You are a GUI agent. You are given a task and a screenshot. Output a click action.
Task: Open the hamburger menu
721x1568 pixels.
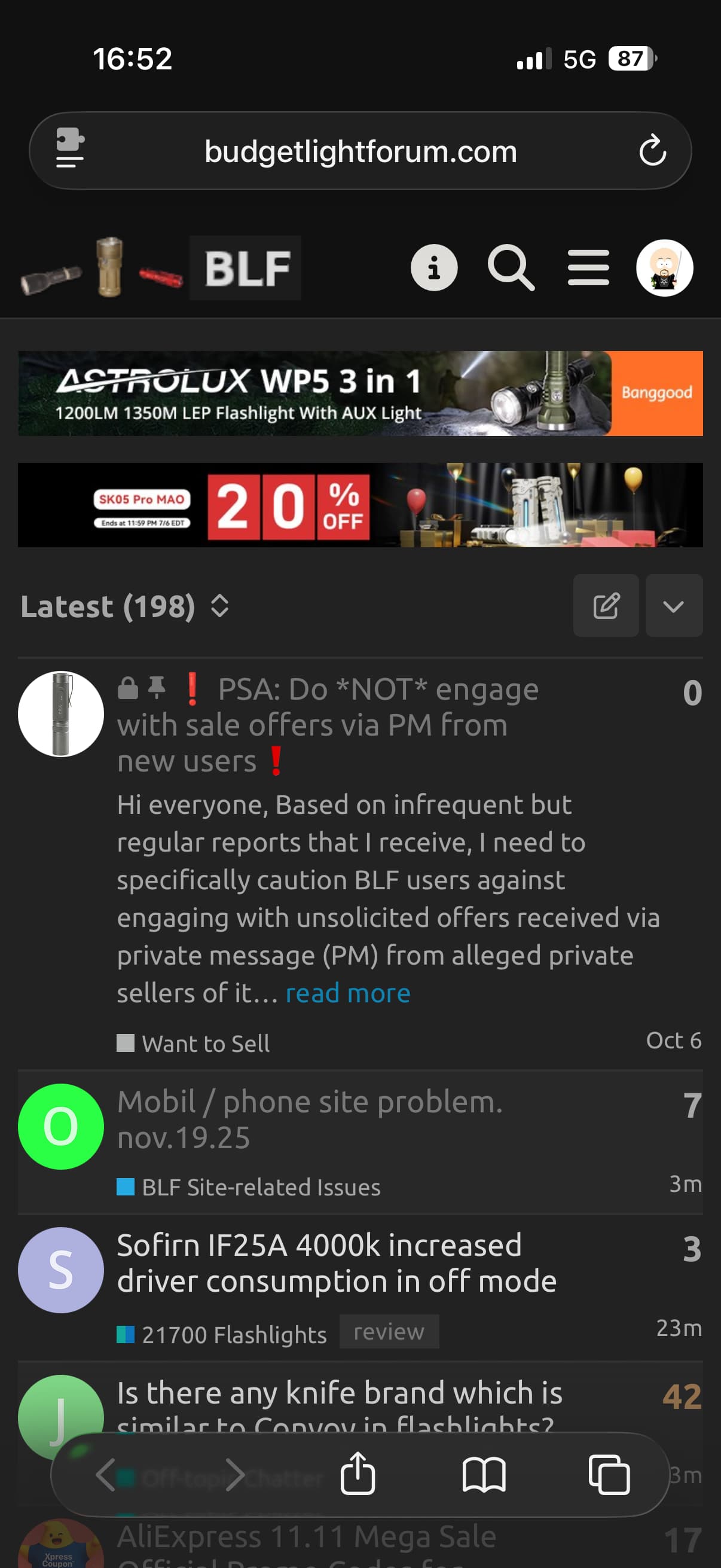[588, 268]
